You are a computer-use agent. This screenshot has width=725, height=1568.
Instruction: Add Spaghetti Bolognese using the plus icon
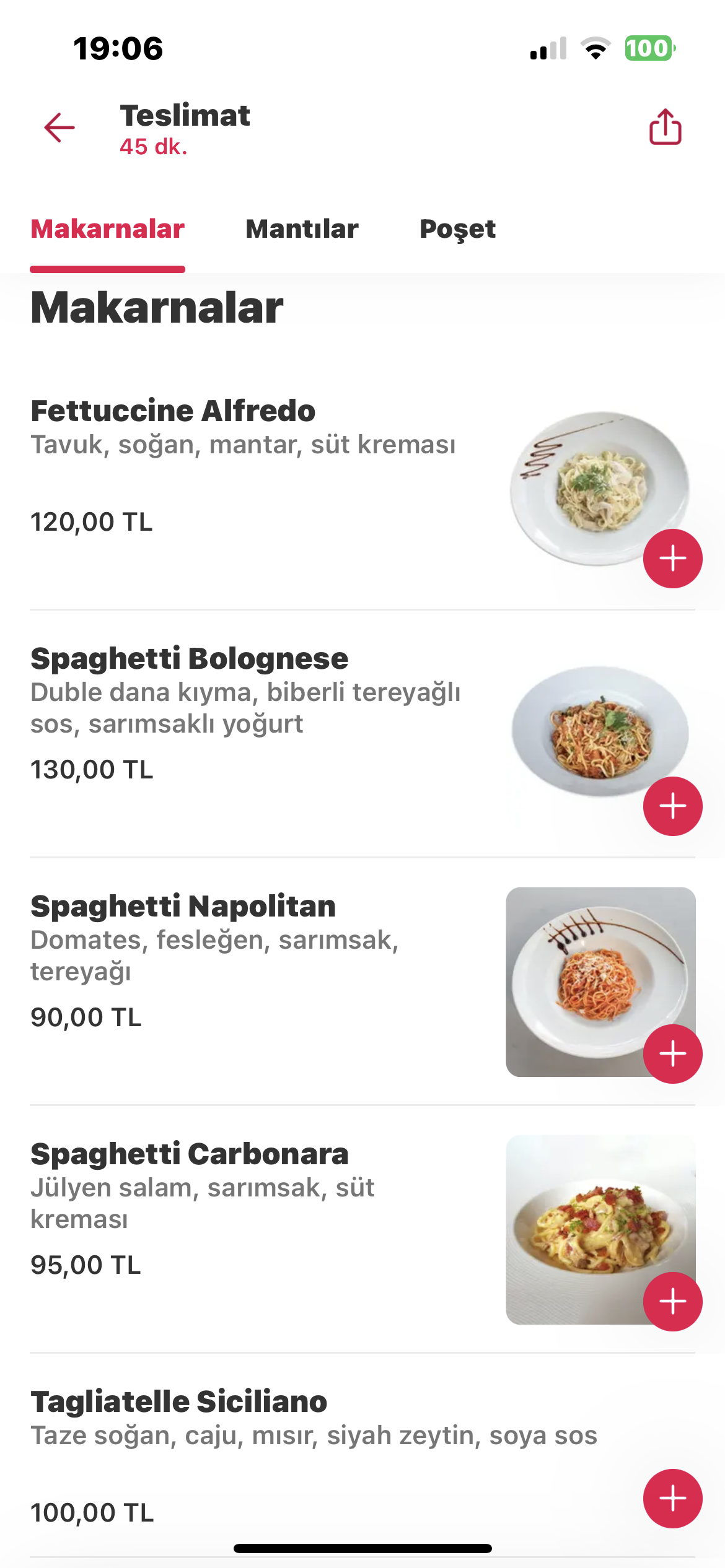coord(673,805)
